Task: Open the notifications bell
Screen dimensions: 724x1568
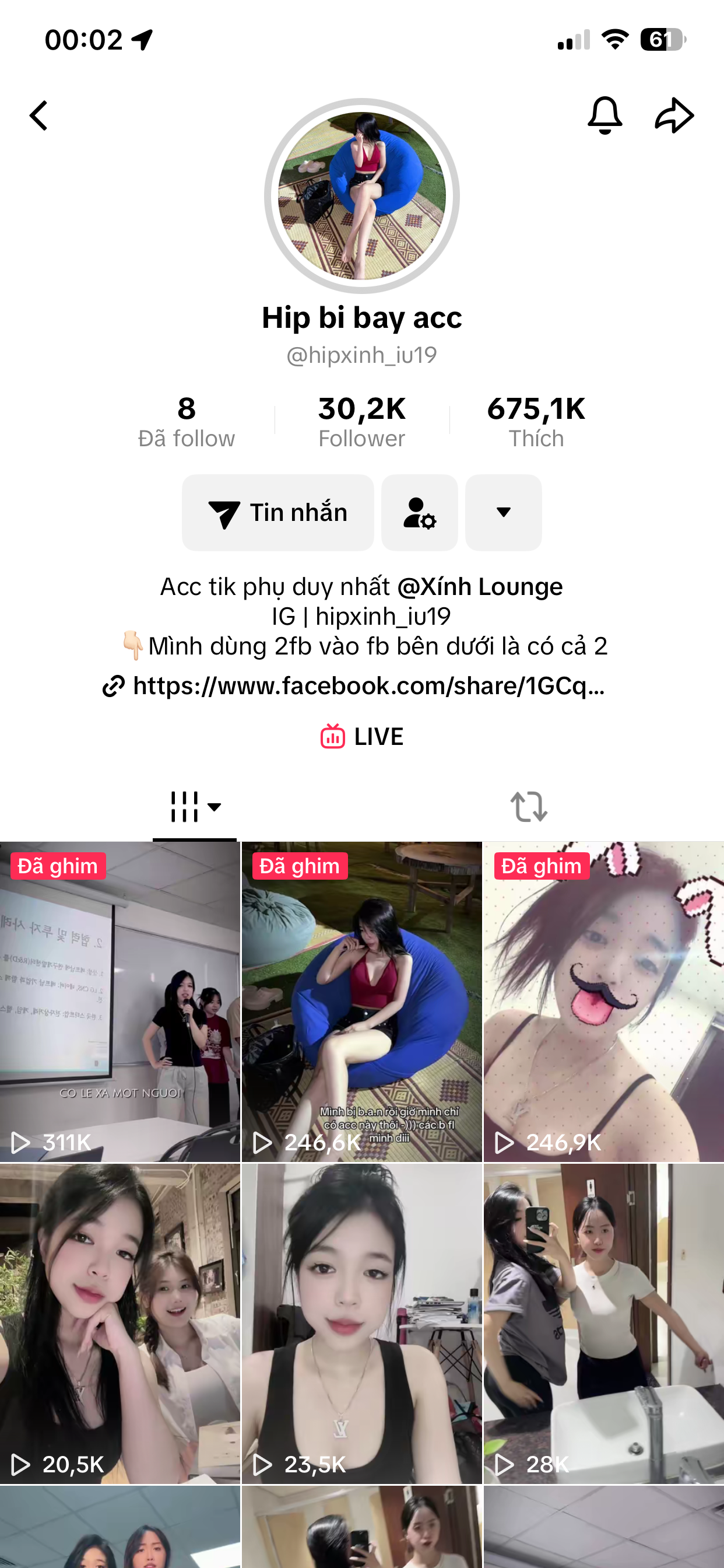Action: [604, 115]
